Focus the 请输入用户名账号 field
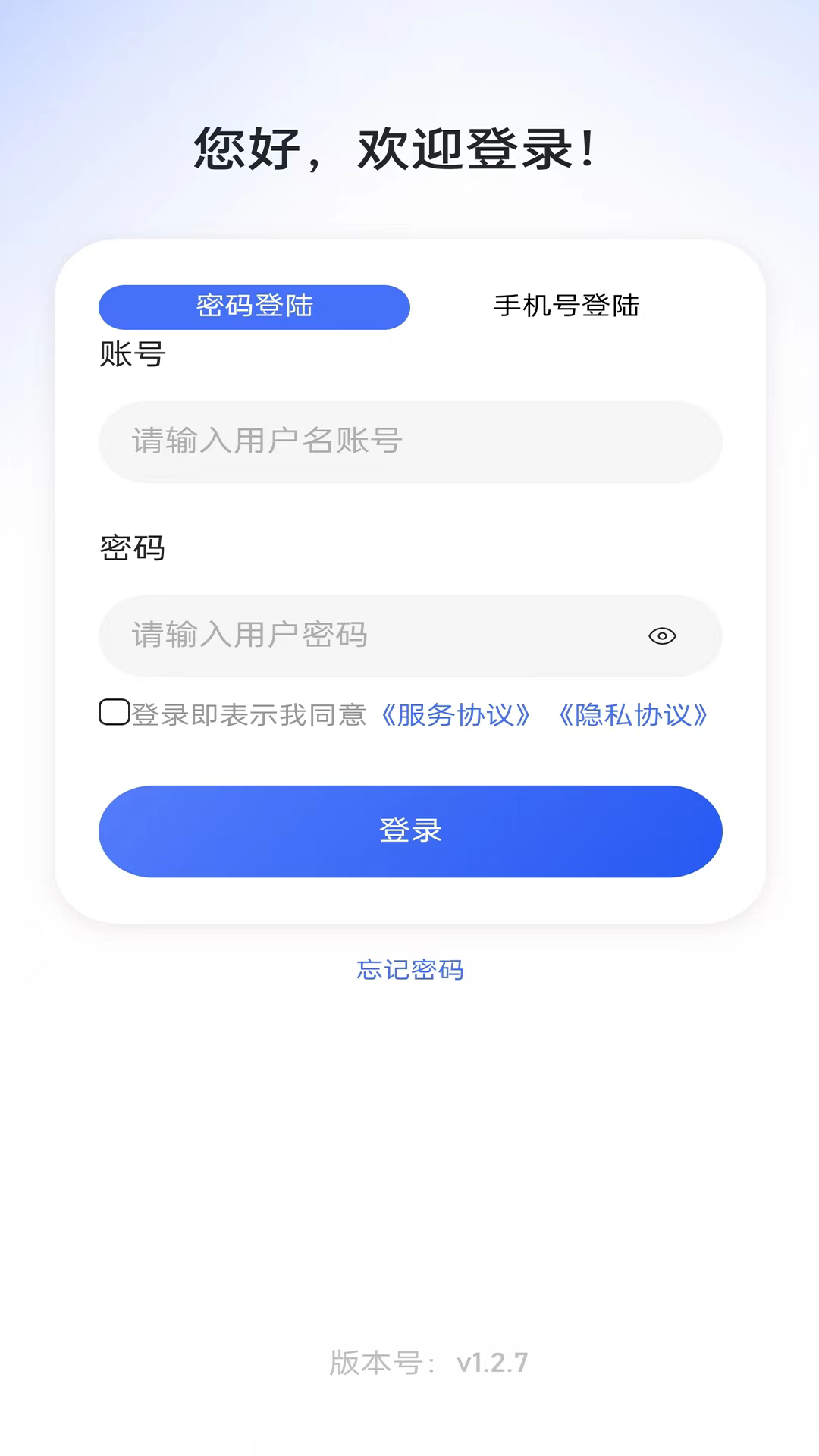This screenshot has width=819, height=1456. pos(409,441)
